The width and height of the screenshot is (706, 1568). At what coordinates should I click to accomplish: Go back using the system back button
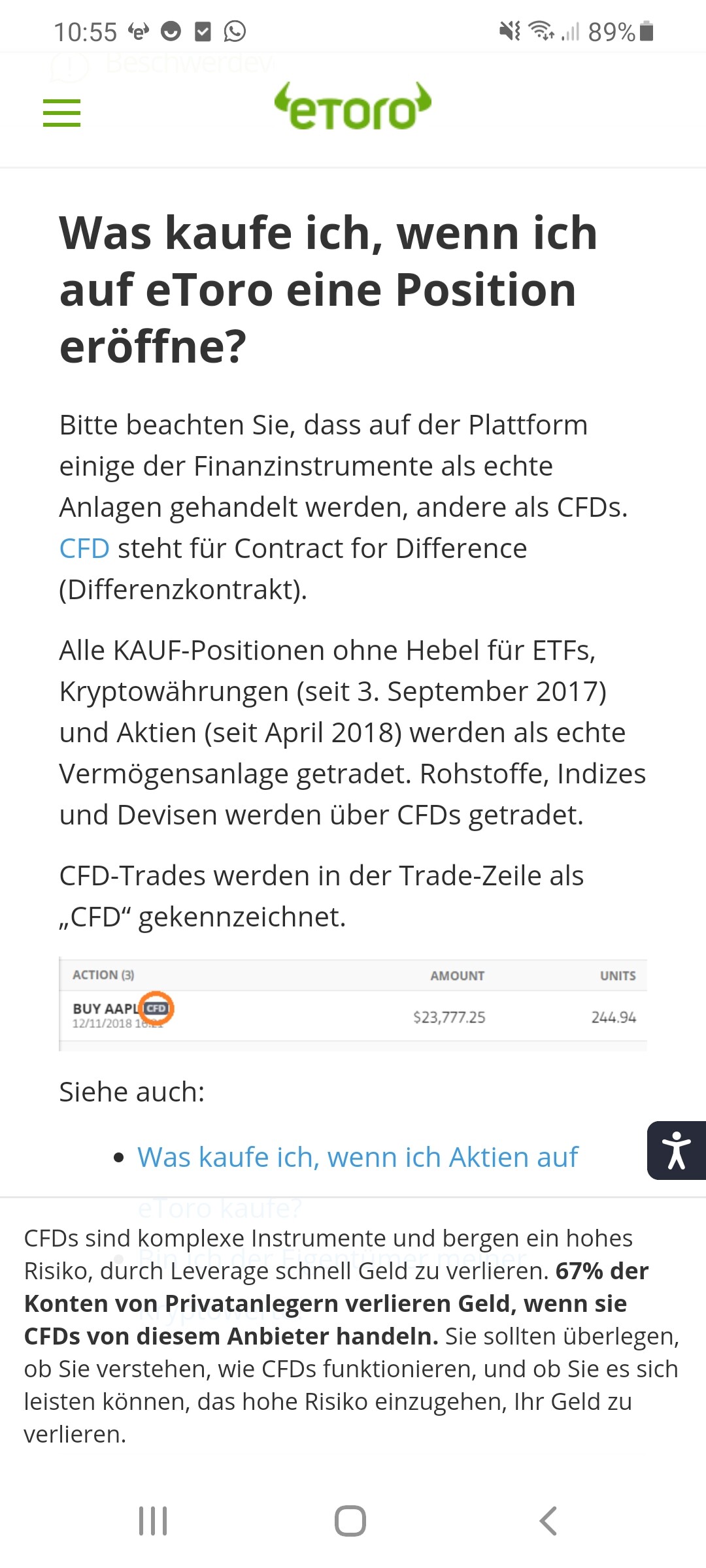click(x=548, y=1521)
